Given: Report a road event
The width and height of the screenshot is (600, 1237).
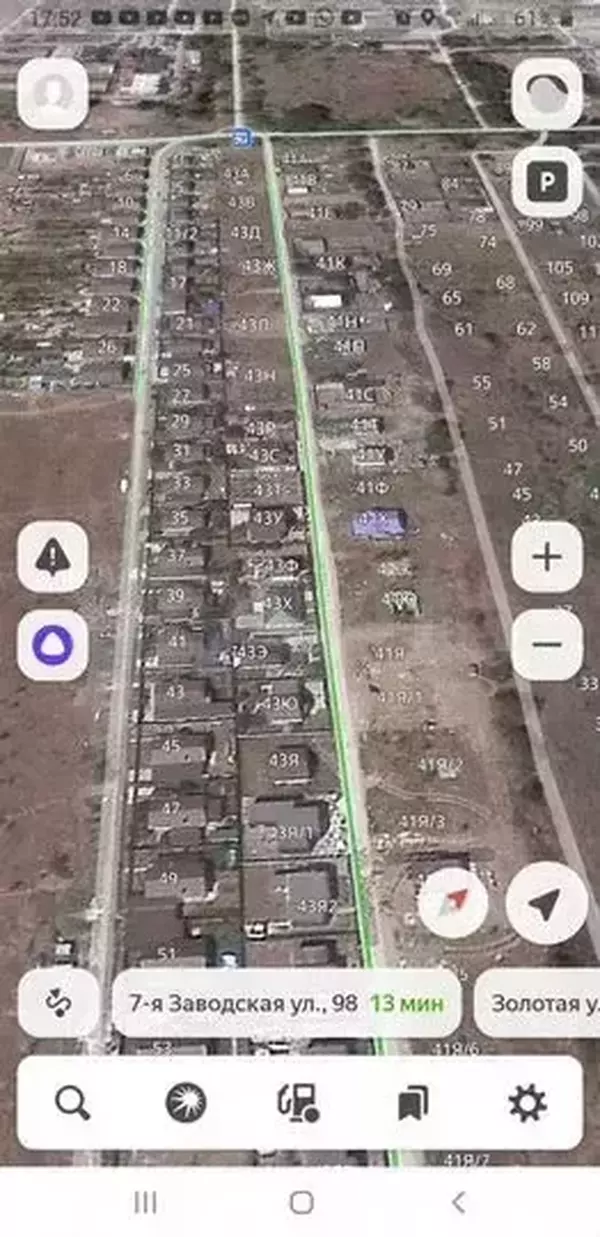Looking at the screenshot, I should pyautogui.click(x=52, y=557).
